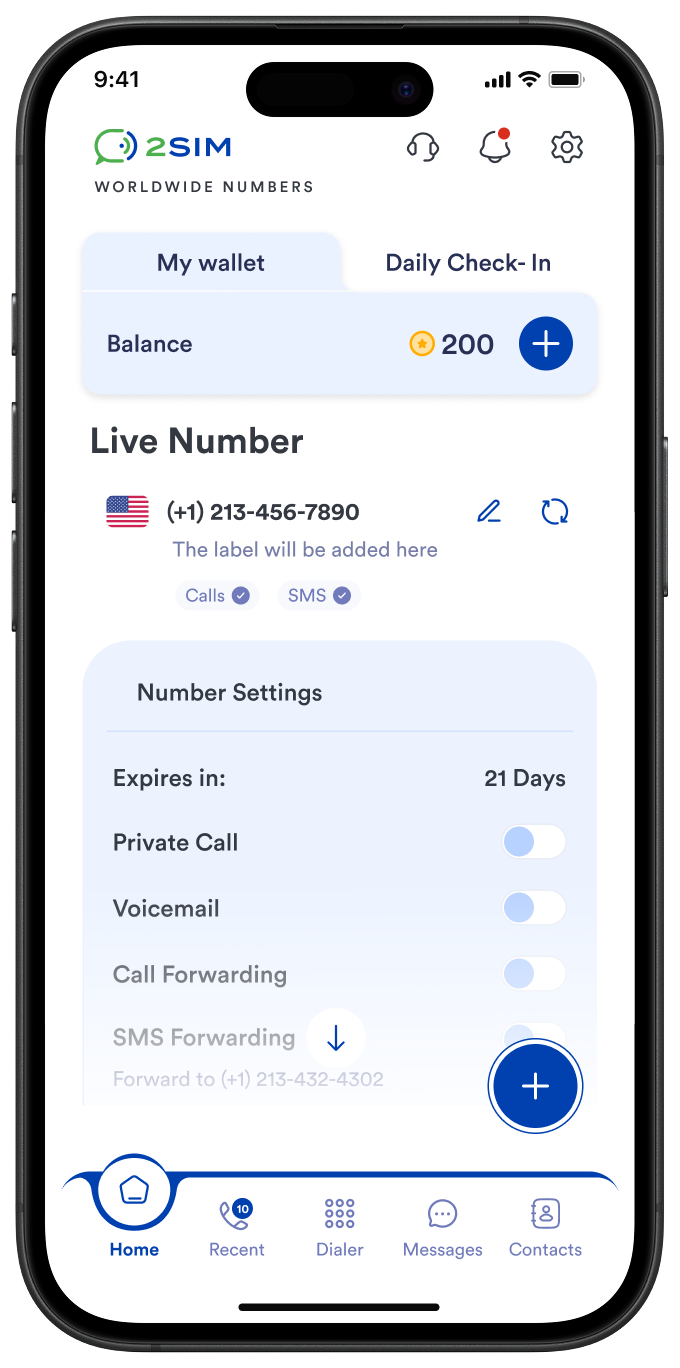Screen dimensions: 680x1368
Task: Open customer support headset icon
Action: tap(423, 147)
